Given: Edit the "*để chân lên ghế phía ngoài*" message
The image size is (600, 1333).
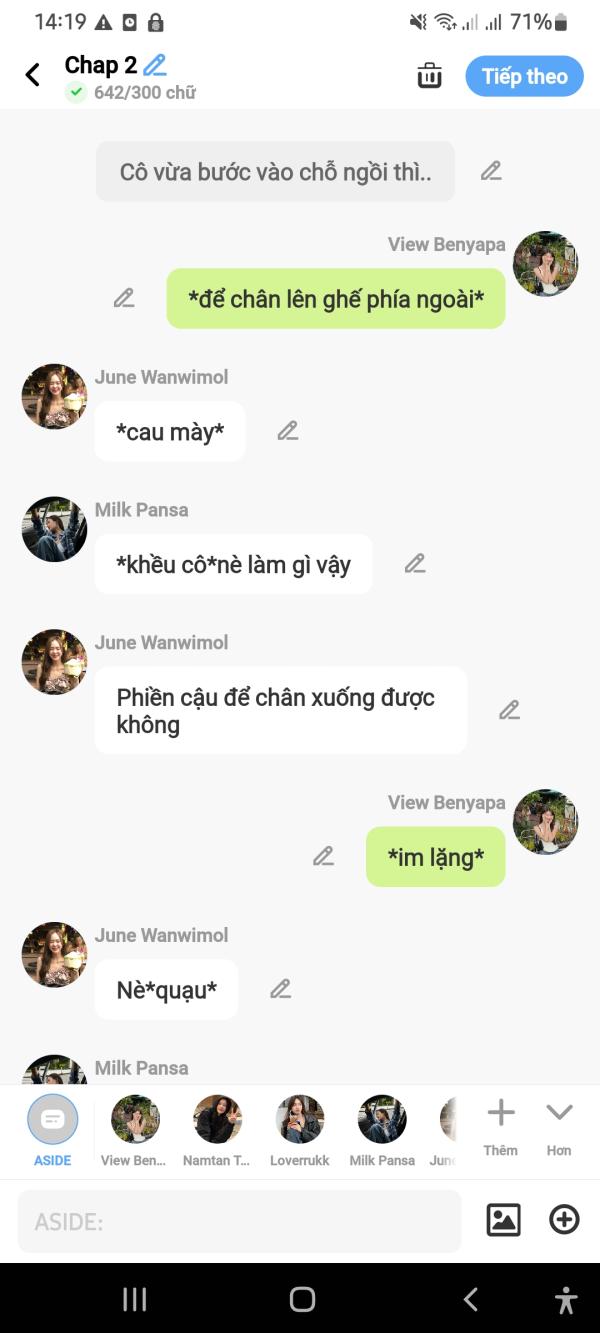Looking at the screenshot, I should tap(124, 298).
